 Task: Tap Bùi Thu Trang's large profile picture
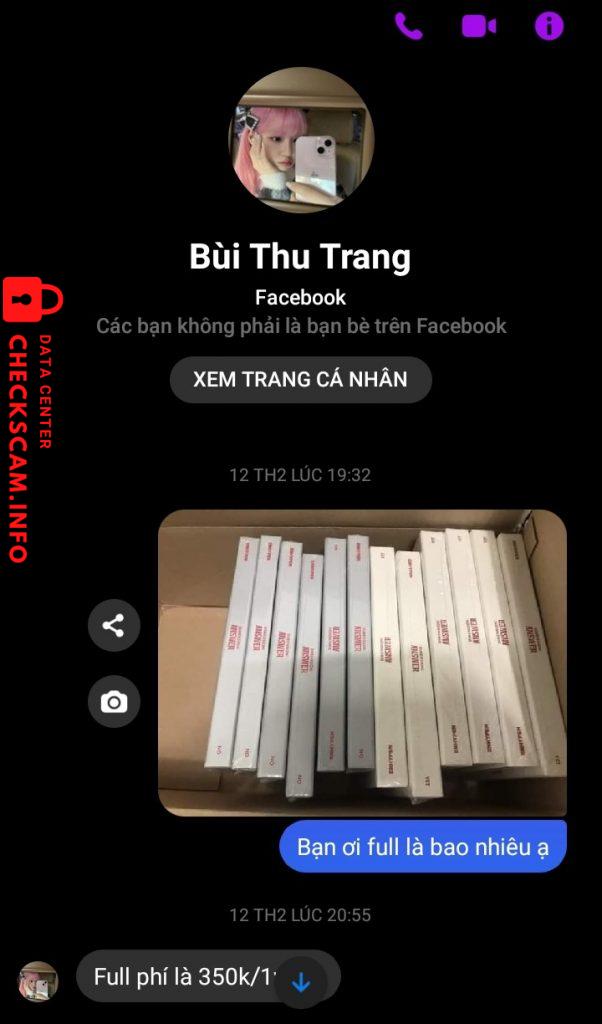(x=301, y=140)
